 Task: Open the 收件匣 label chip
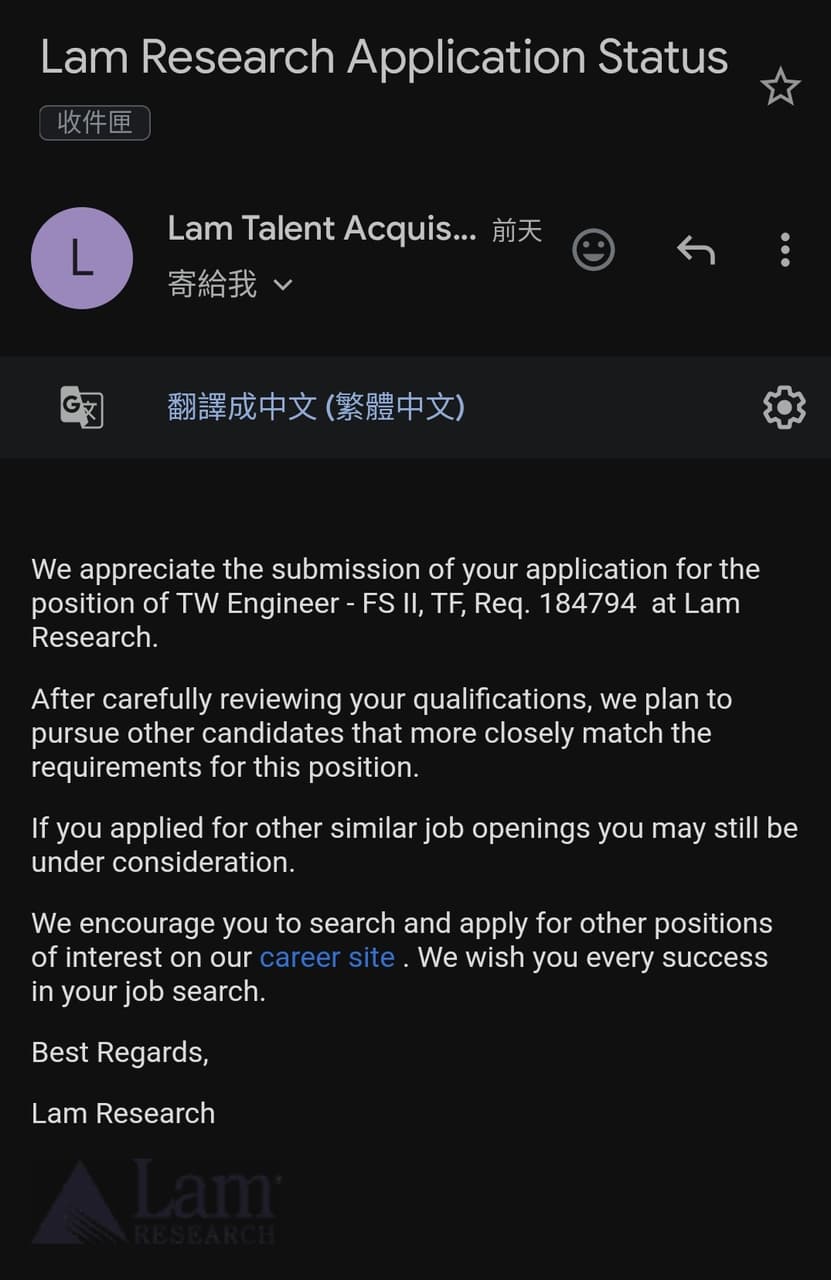(94, 122)
